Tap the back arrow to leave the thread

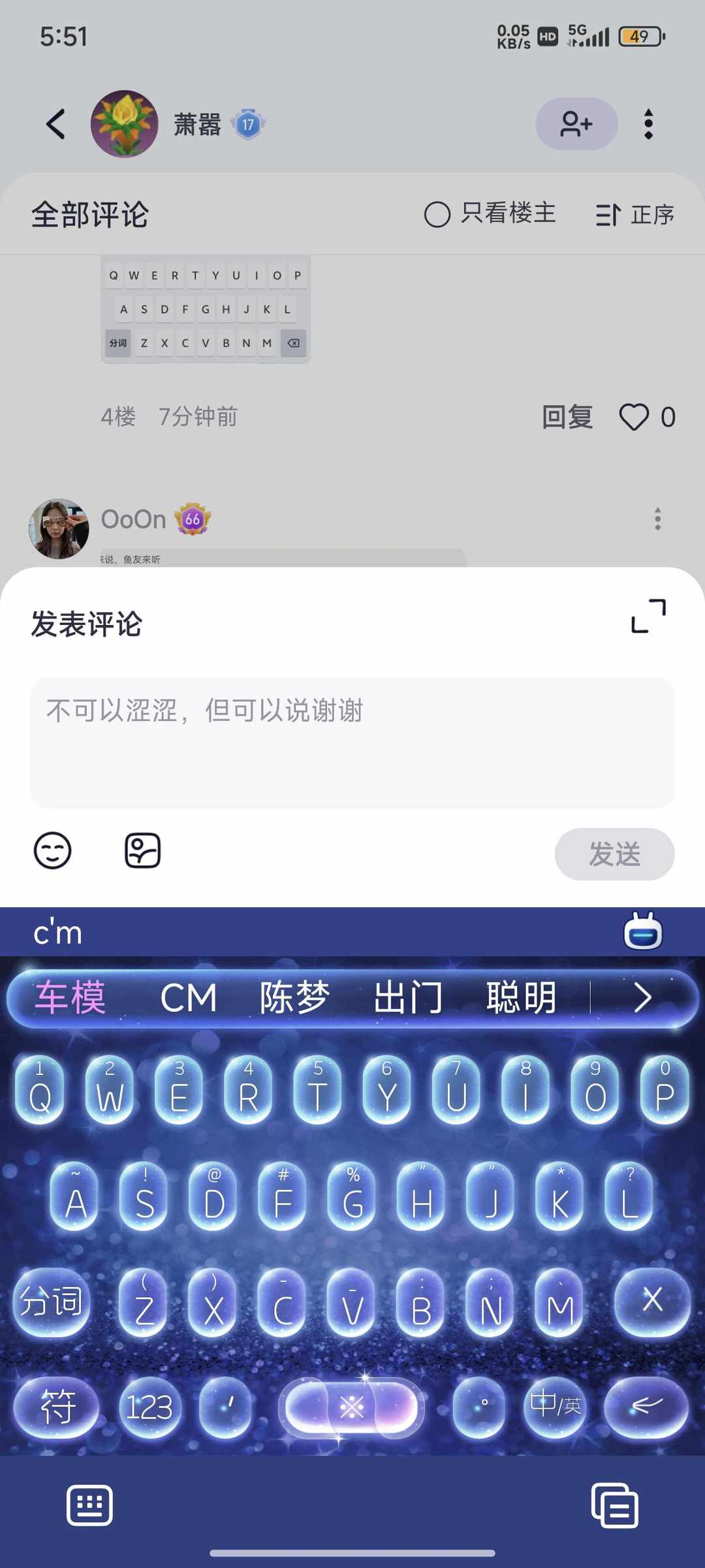pyautogui.click(x=55, y=123)
